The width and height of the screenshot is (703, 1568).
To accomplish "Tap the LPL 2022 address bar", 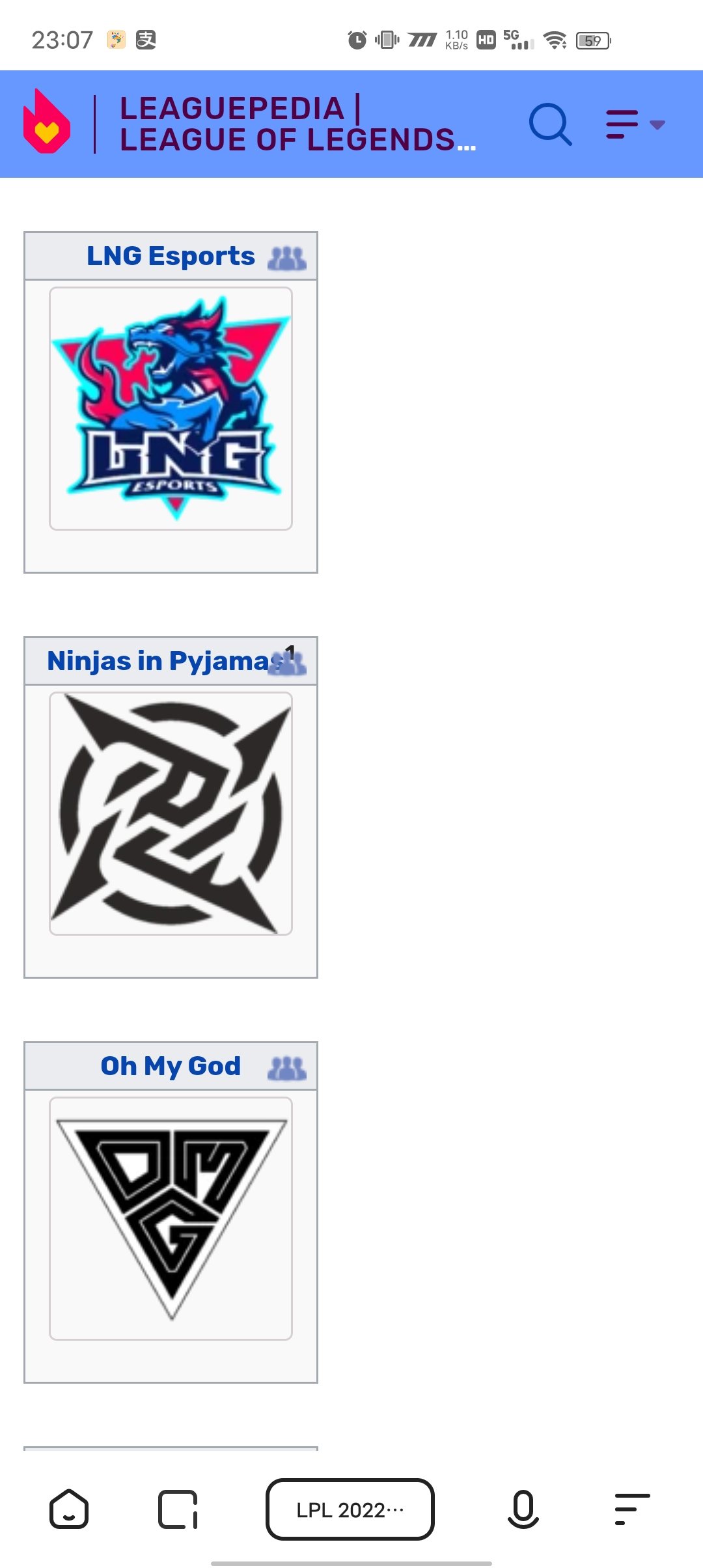I will (x=350, y=1509).
